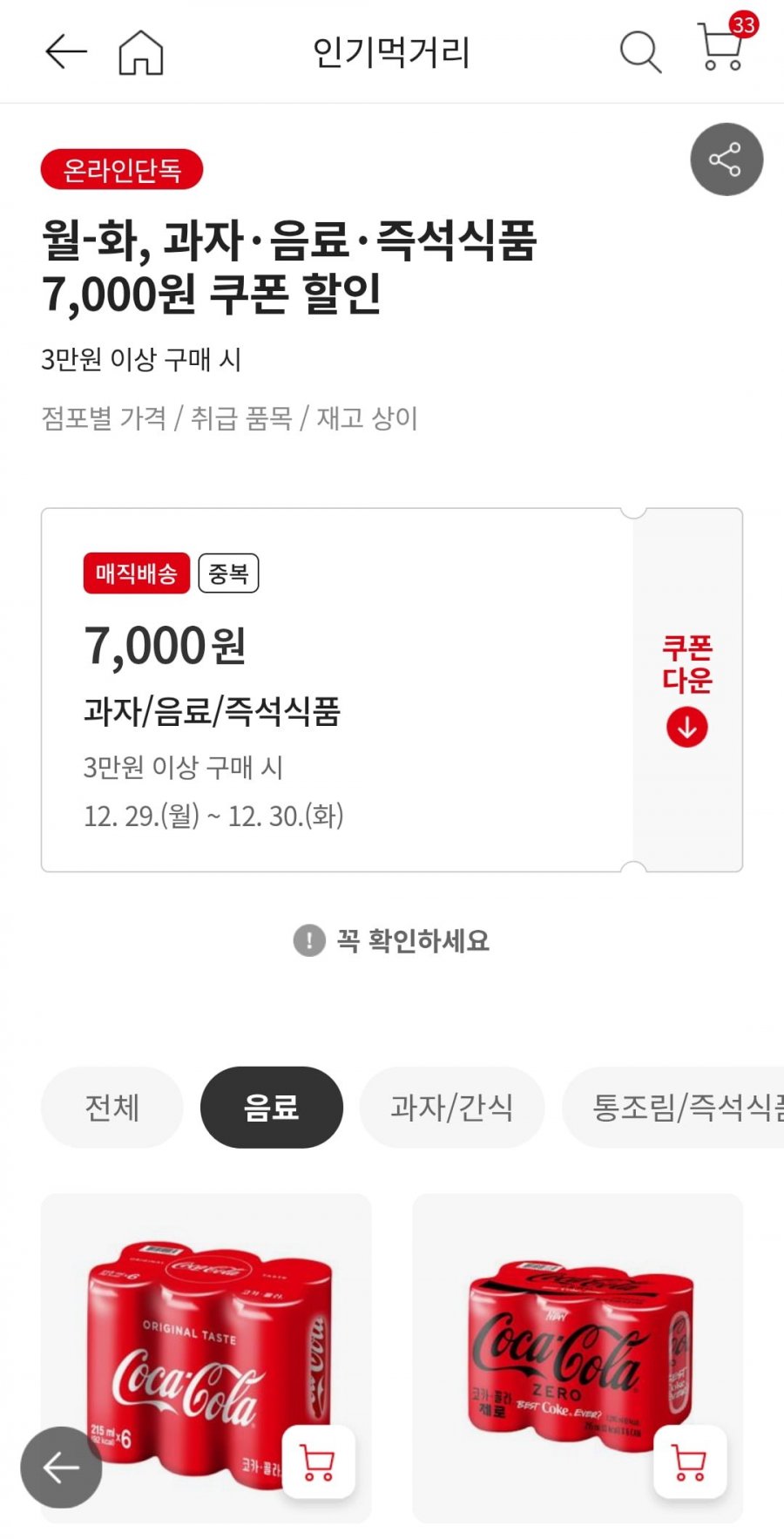The height and width of the screenshot is (1539, 784).
Task: Share this coupon event page
Action: [x=727, y=159]
